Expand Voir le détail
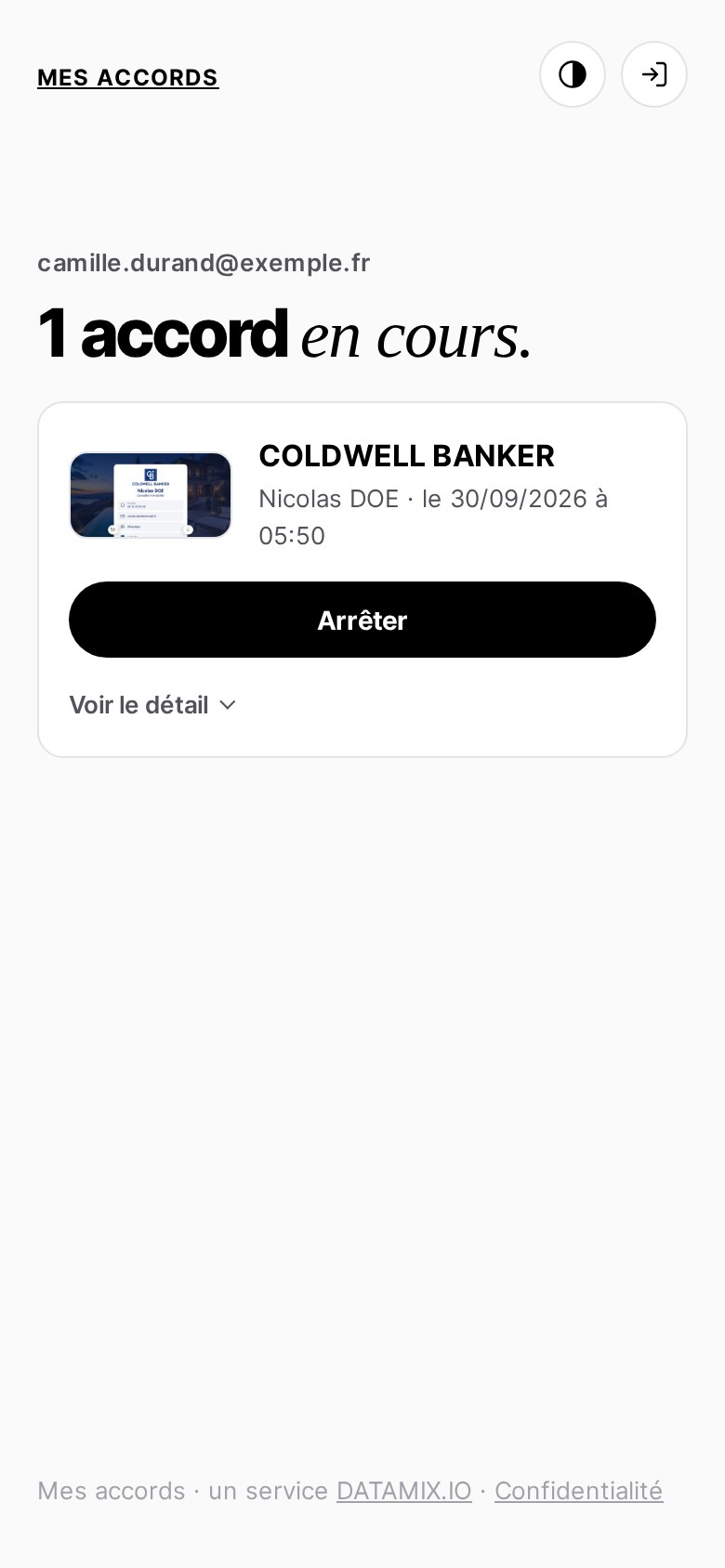Screen dimensions: 725x1568 153,705
